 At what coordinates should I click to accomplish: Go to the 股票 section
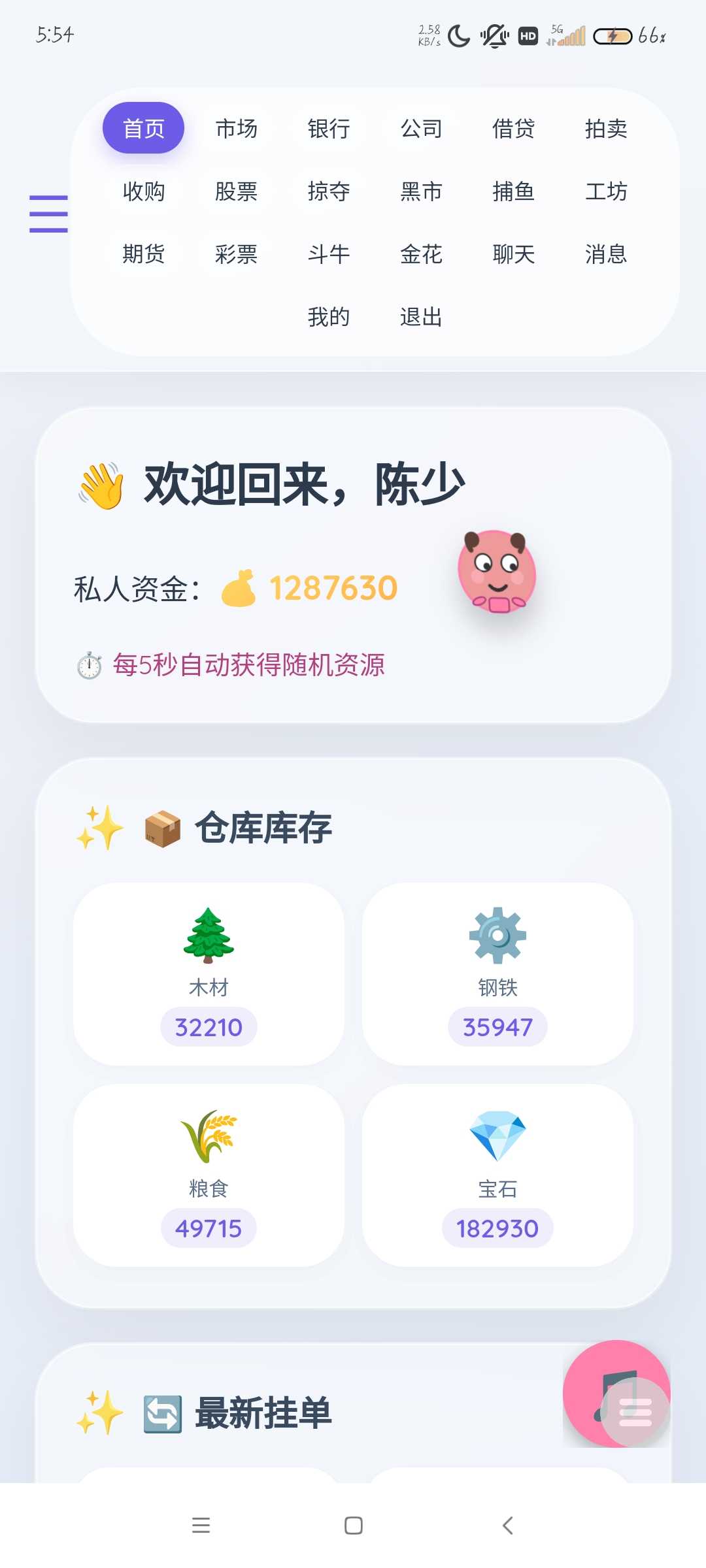tap(236, 191)
